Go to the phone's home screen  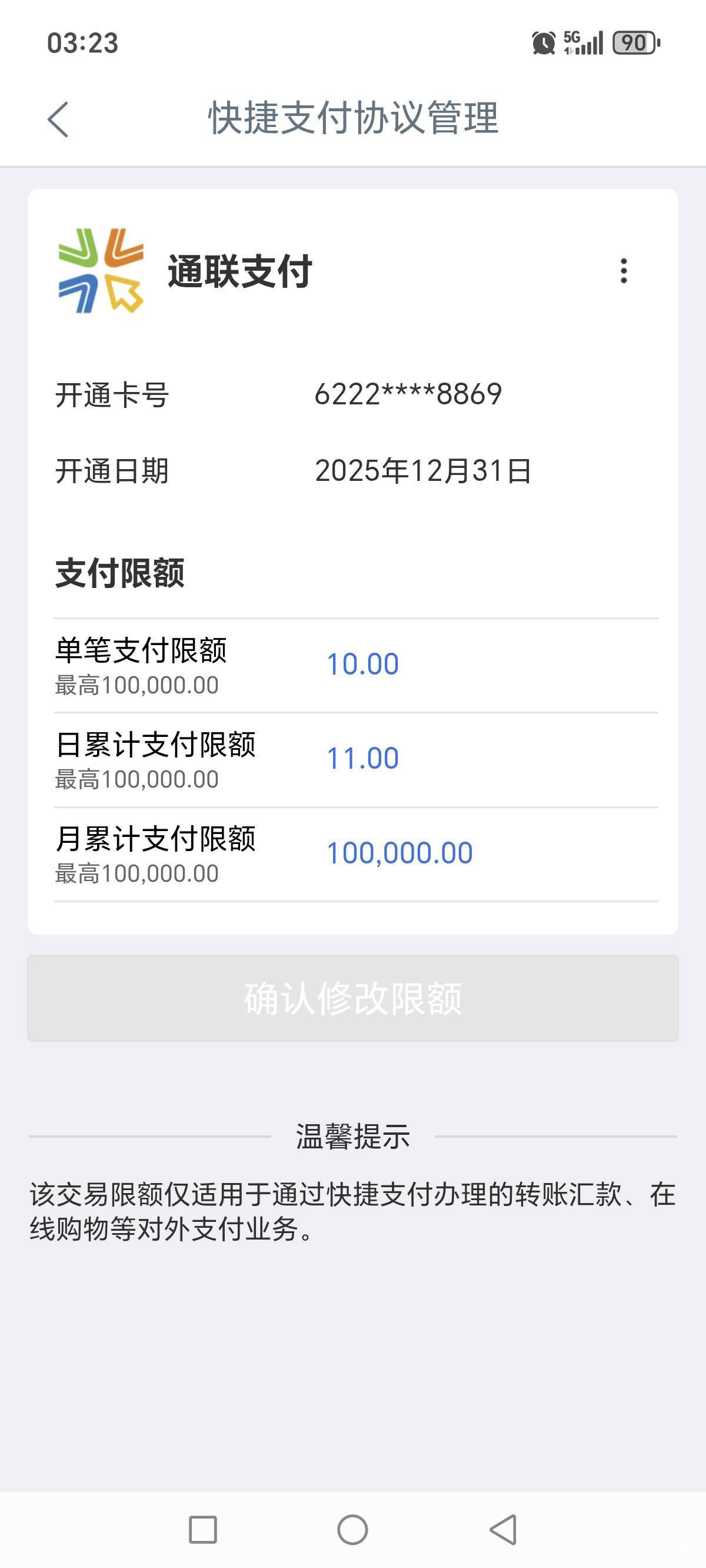click(x=352, y=1529)
